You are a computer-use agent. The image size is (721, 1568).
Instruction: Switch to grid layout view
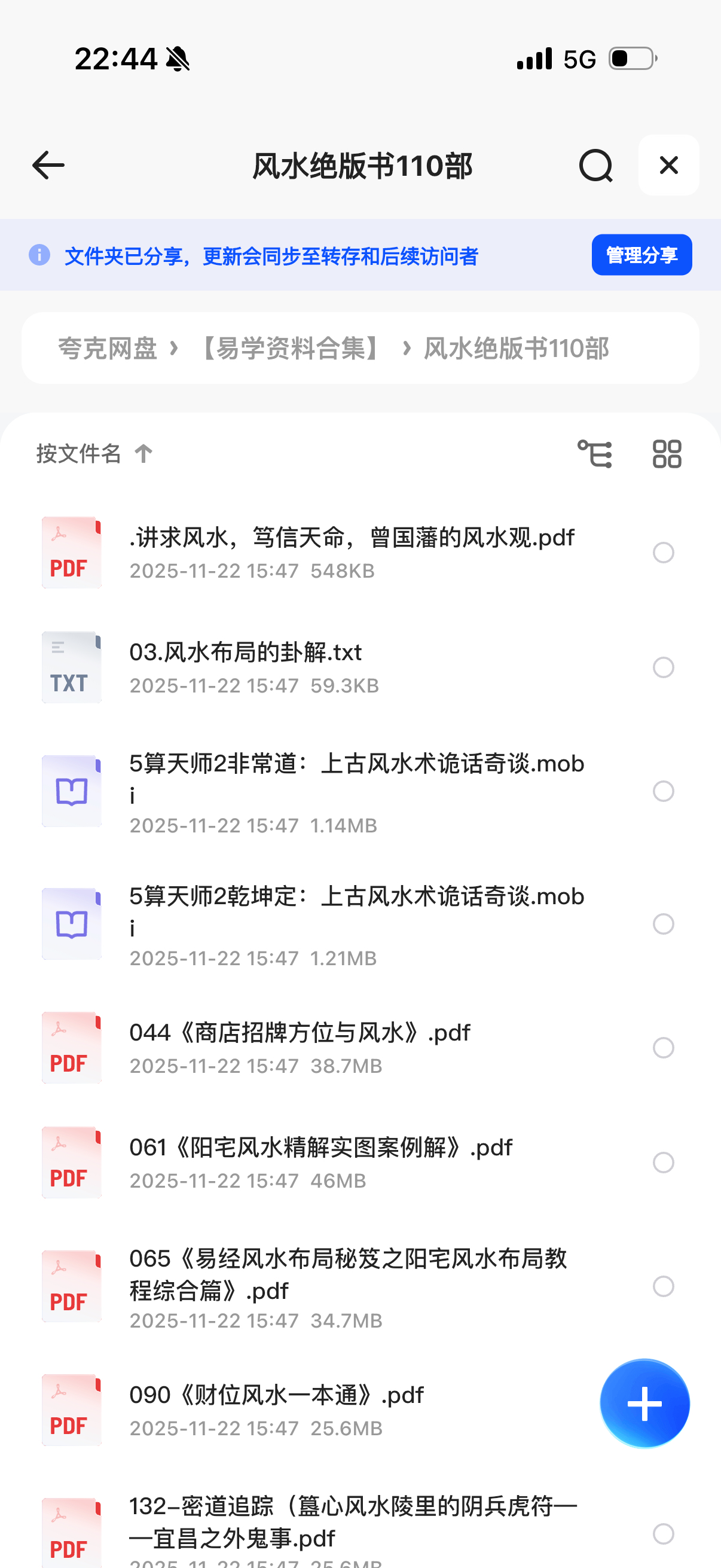(x=667, y=453)
